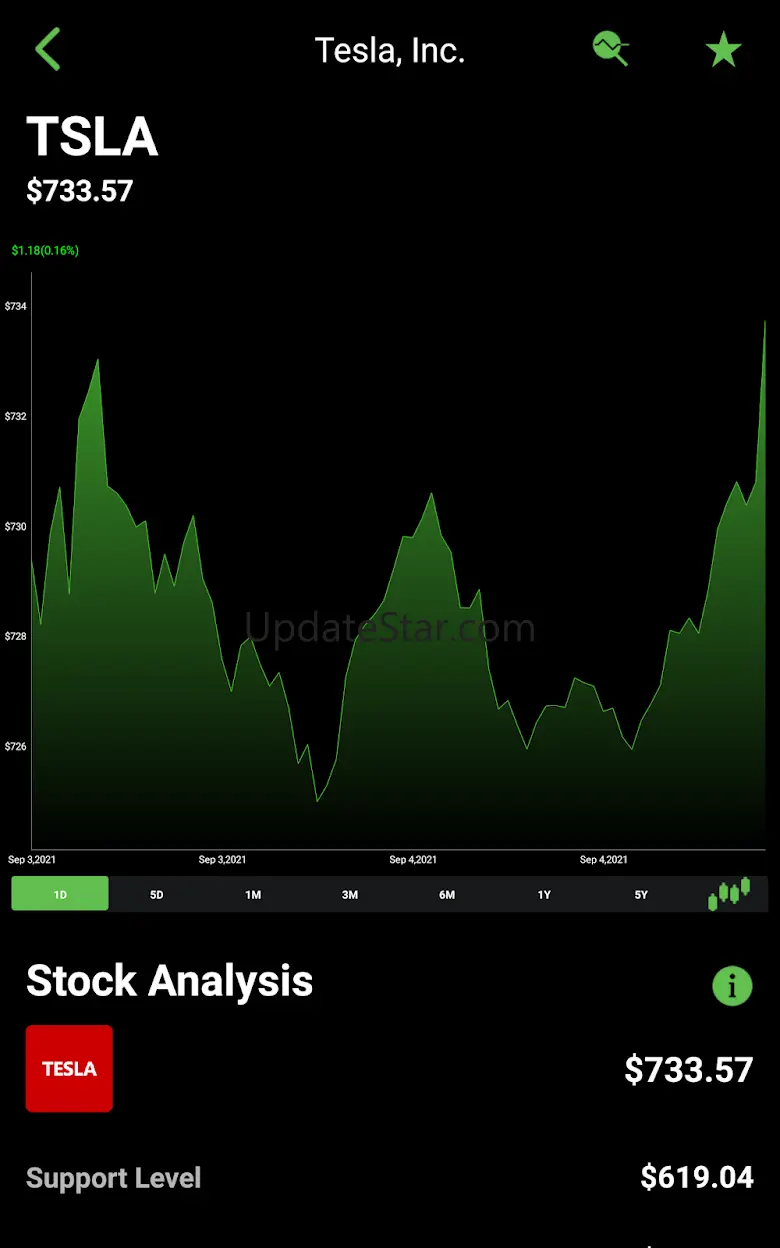
Task: Show the 3M price chart
Action: click(350, 894)
